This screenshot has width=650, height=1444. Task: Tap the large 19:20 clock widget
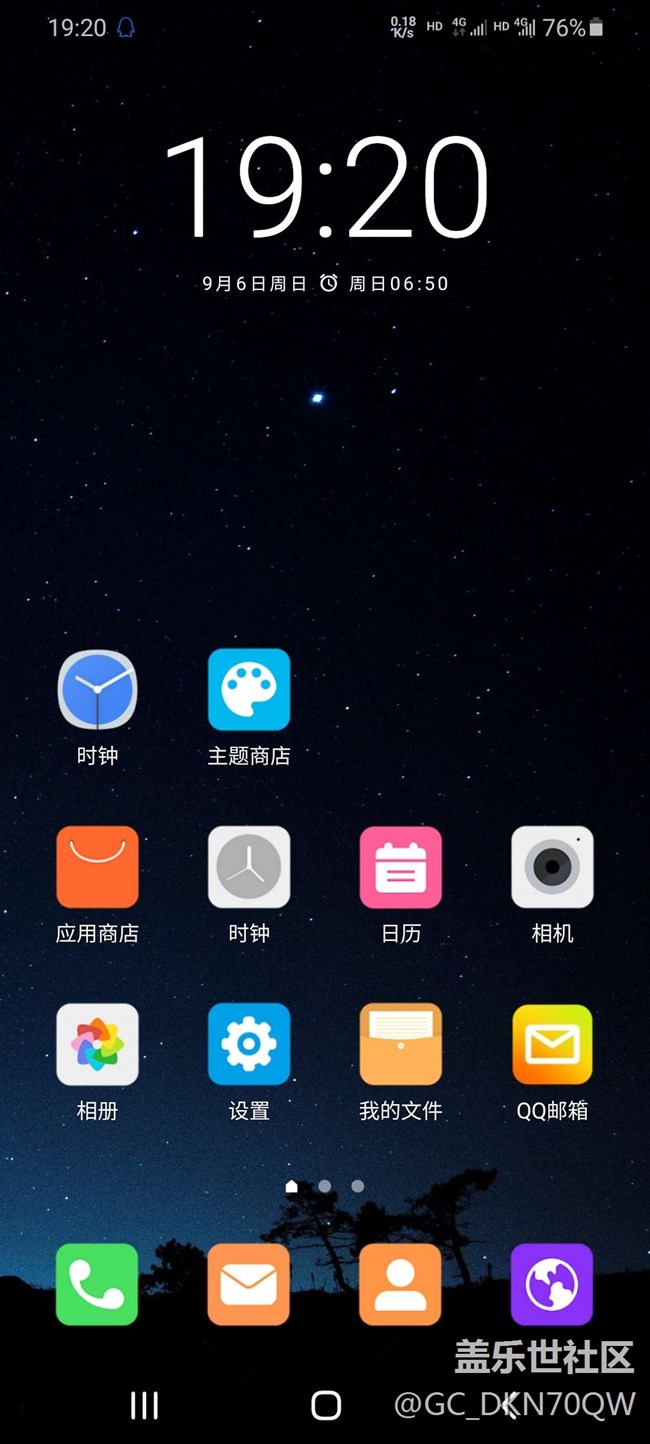326,188
